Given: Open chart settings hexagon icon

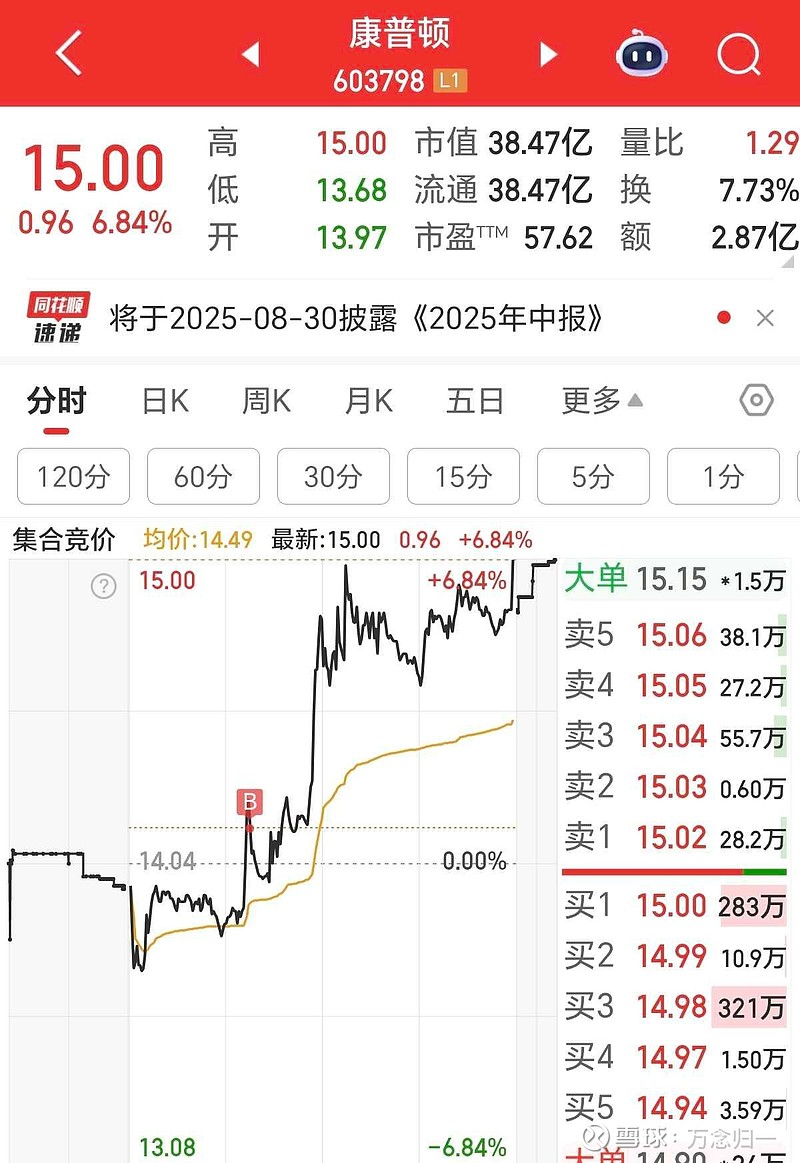Looking at the screenshot, I should pos(756,402).
